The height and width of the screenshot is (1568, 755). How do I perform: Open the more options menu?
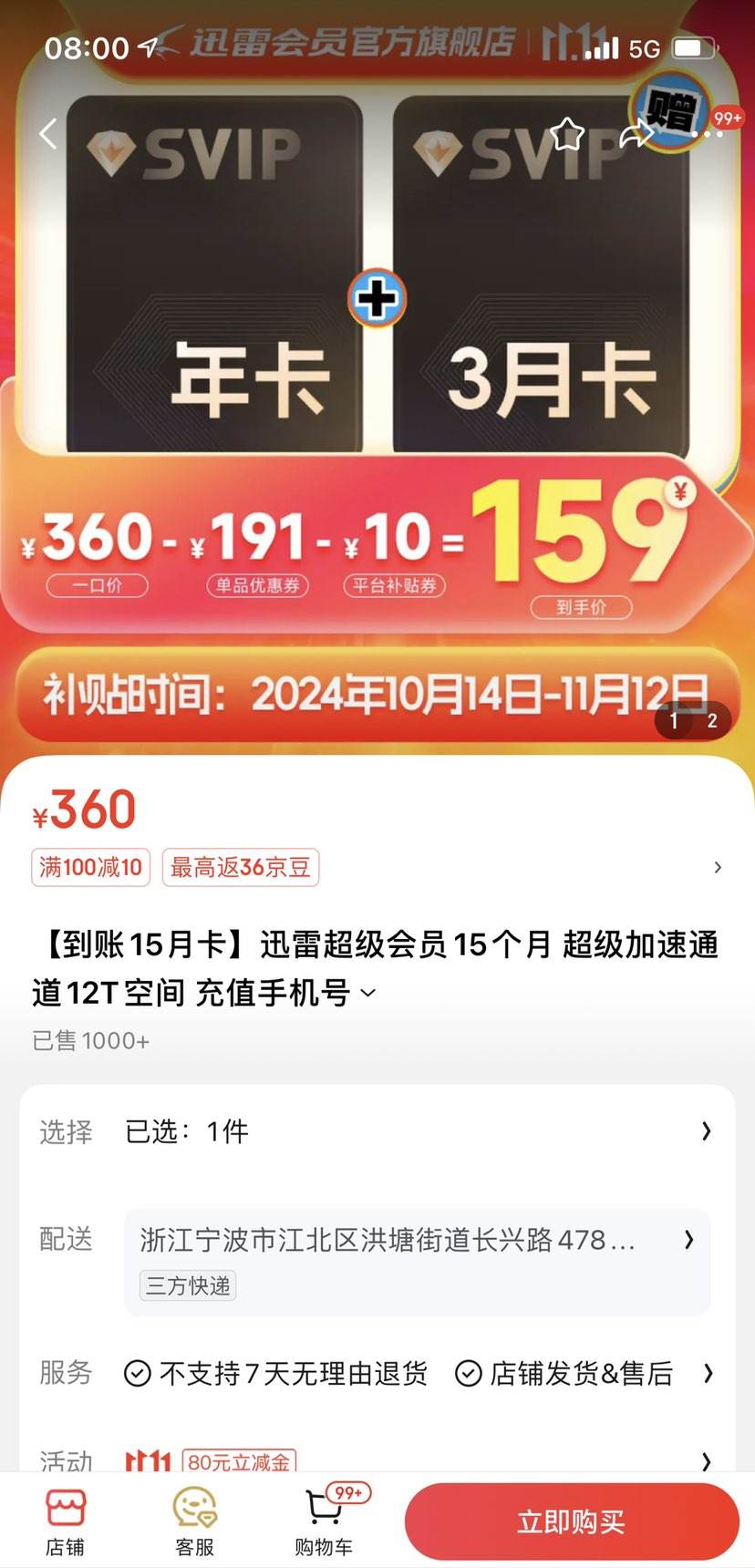coord(708,135)
